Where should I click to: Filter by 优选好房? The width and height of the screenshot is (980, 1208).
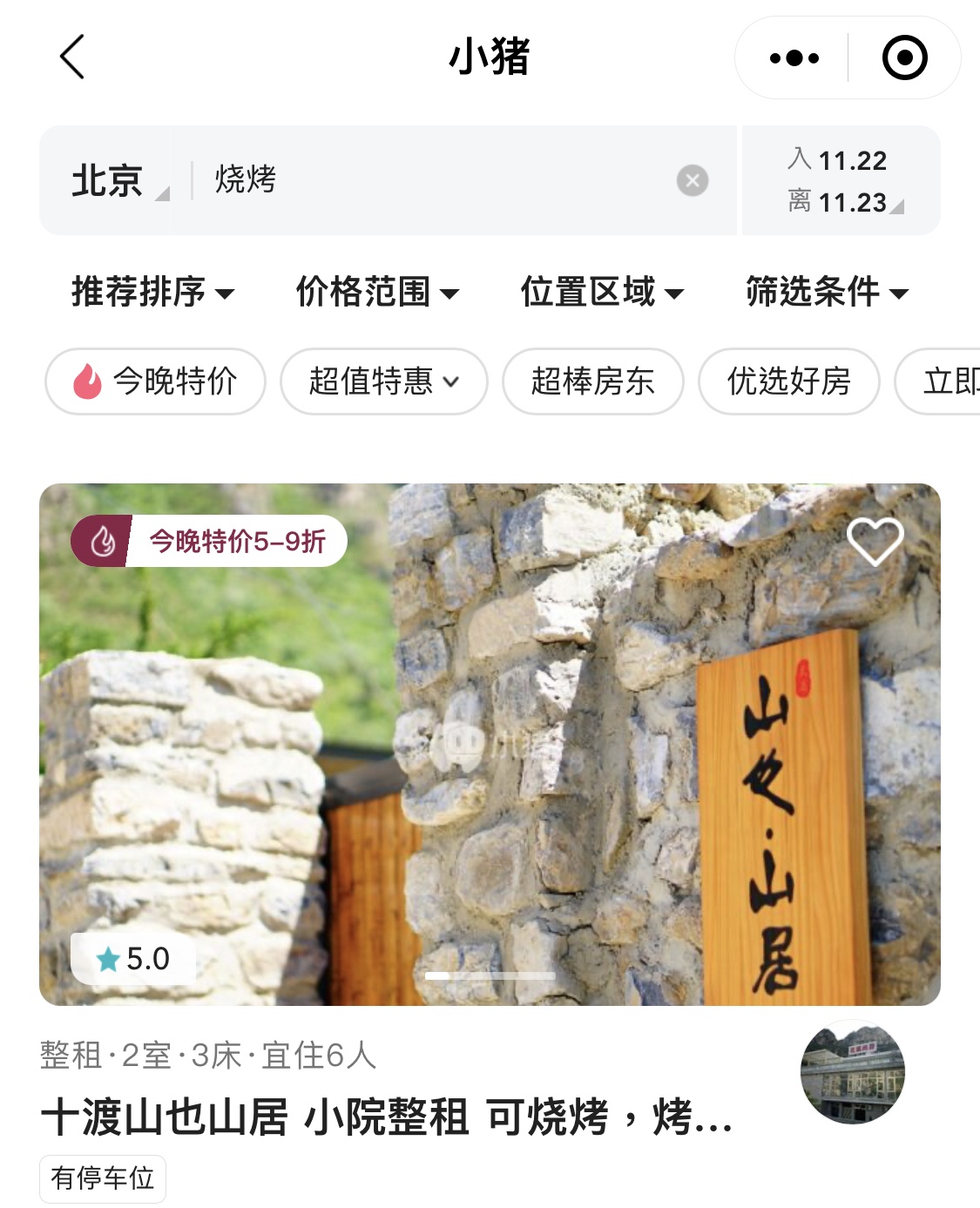click(788, 381)
